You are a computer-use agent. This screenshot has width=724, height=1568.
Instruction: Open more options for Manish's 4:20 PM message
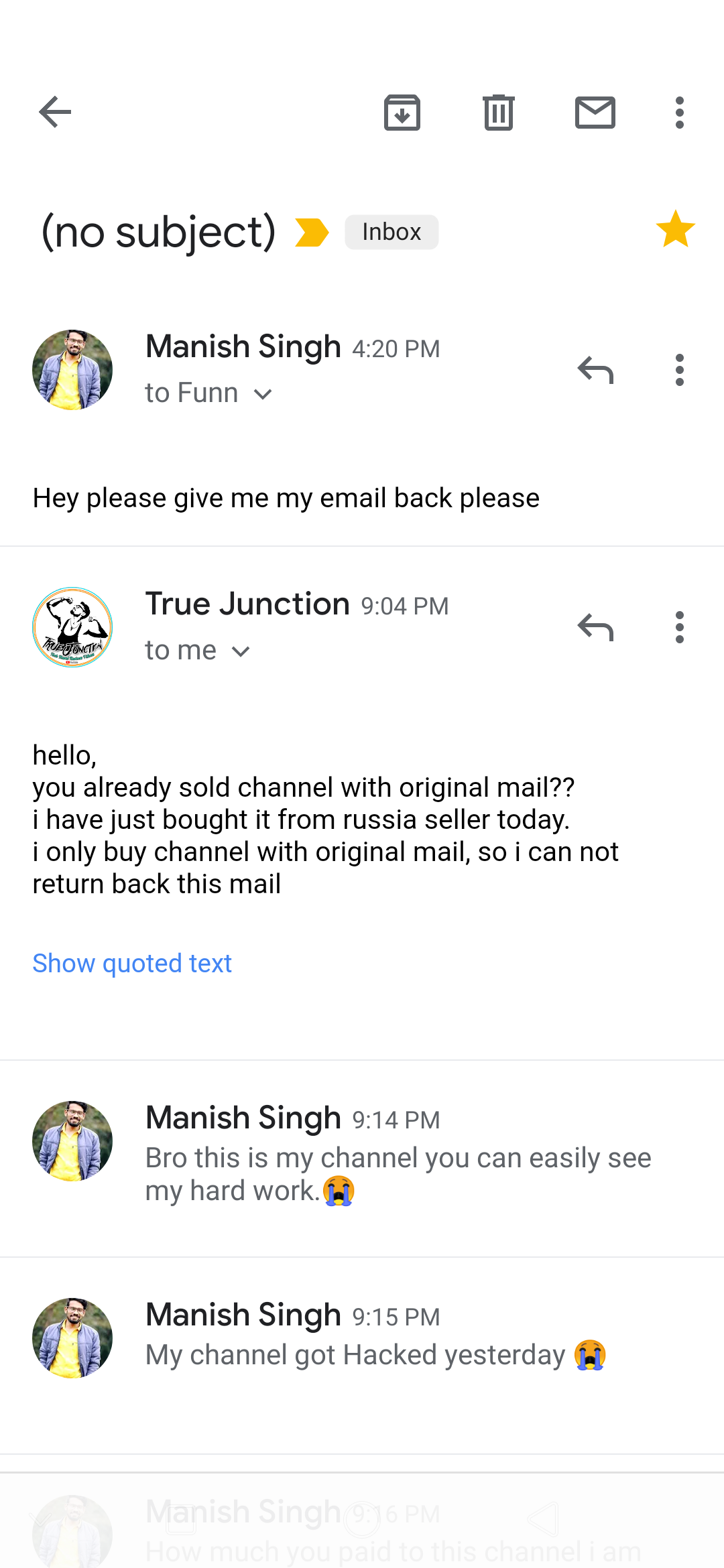pos(680,370)
